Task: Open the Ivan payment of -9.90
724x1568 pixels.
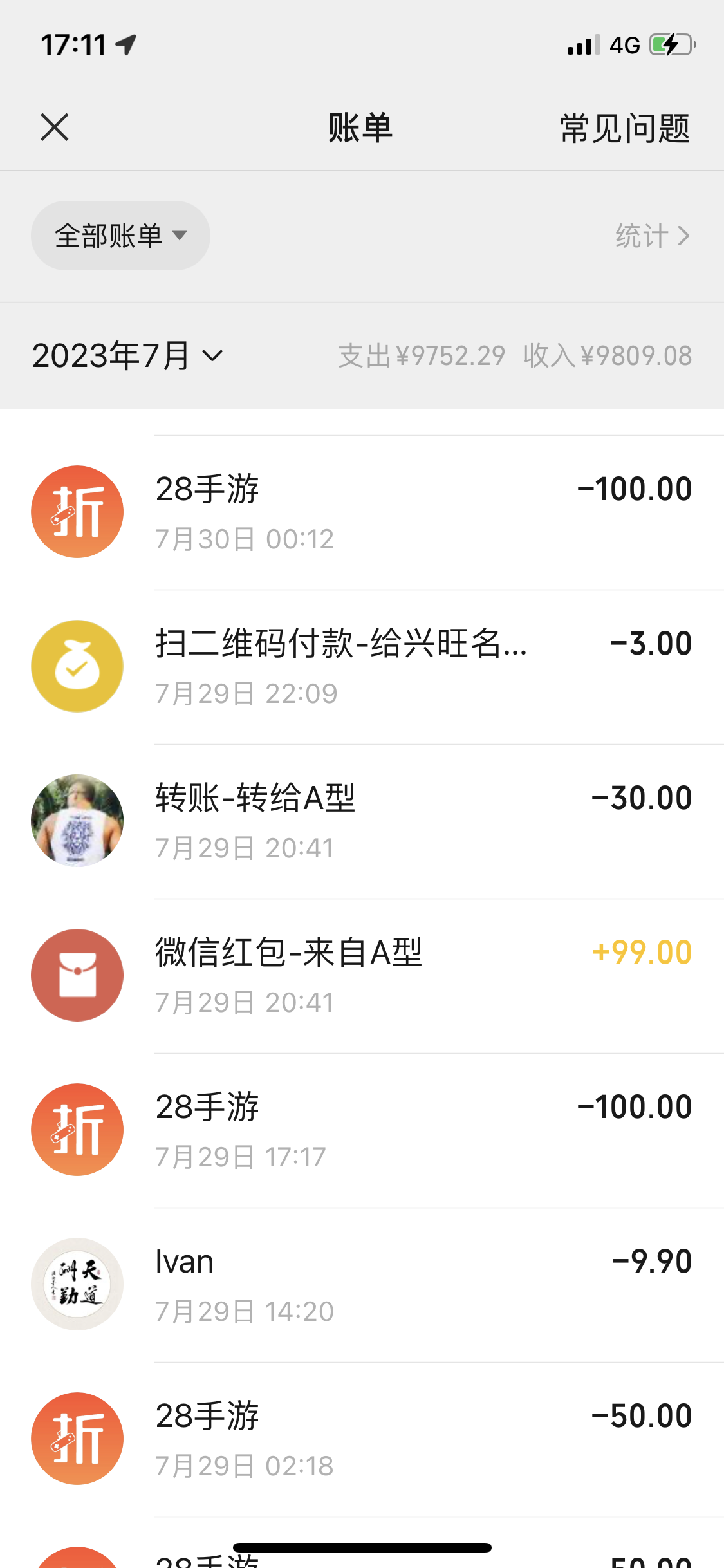Action: 386,1285
